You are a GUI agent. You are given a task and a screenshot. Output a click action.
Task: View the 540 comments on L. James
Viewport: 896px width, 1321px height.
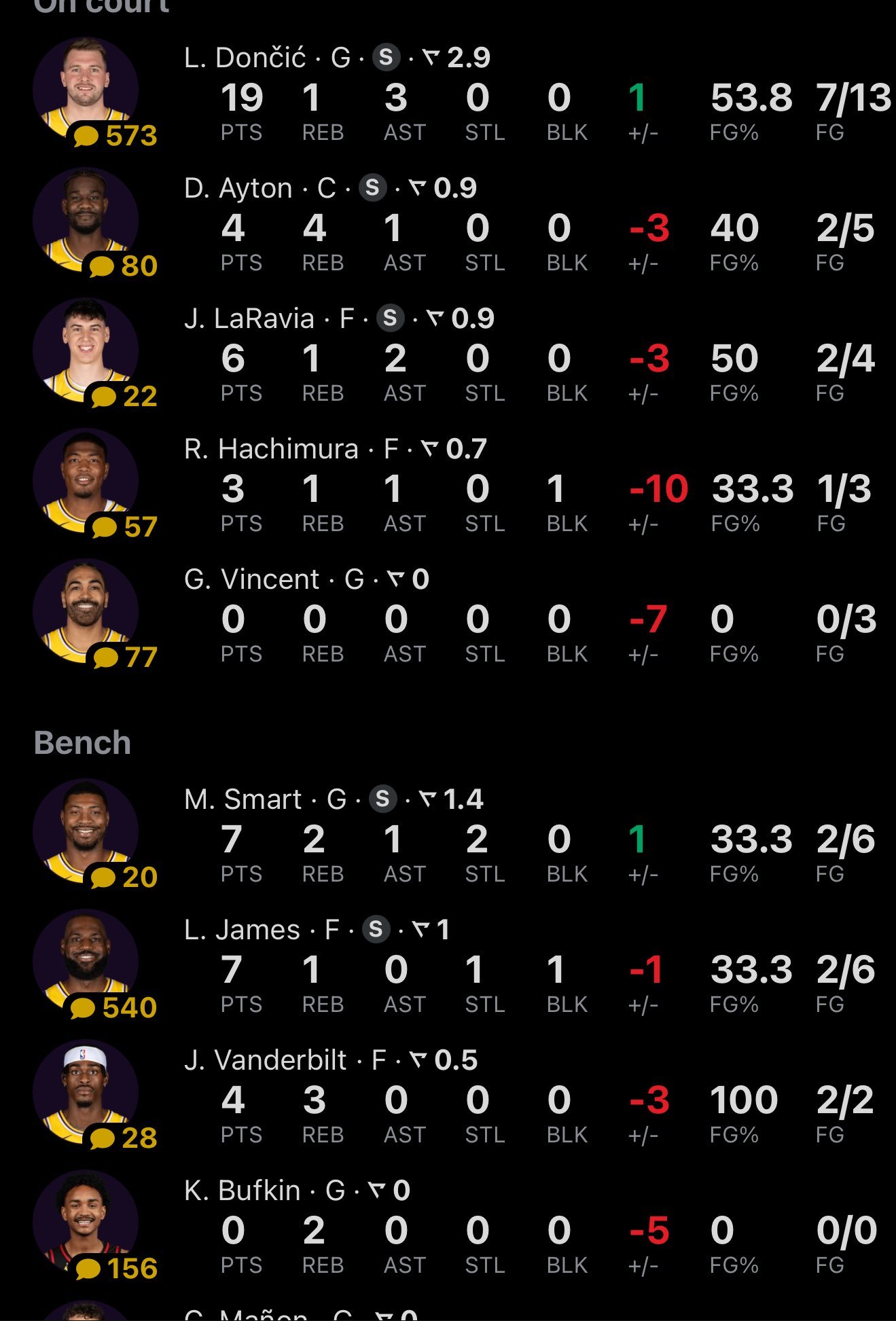(114, 1008)
